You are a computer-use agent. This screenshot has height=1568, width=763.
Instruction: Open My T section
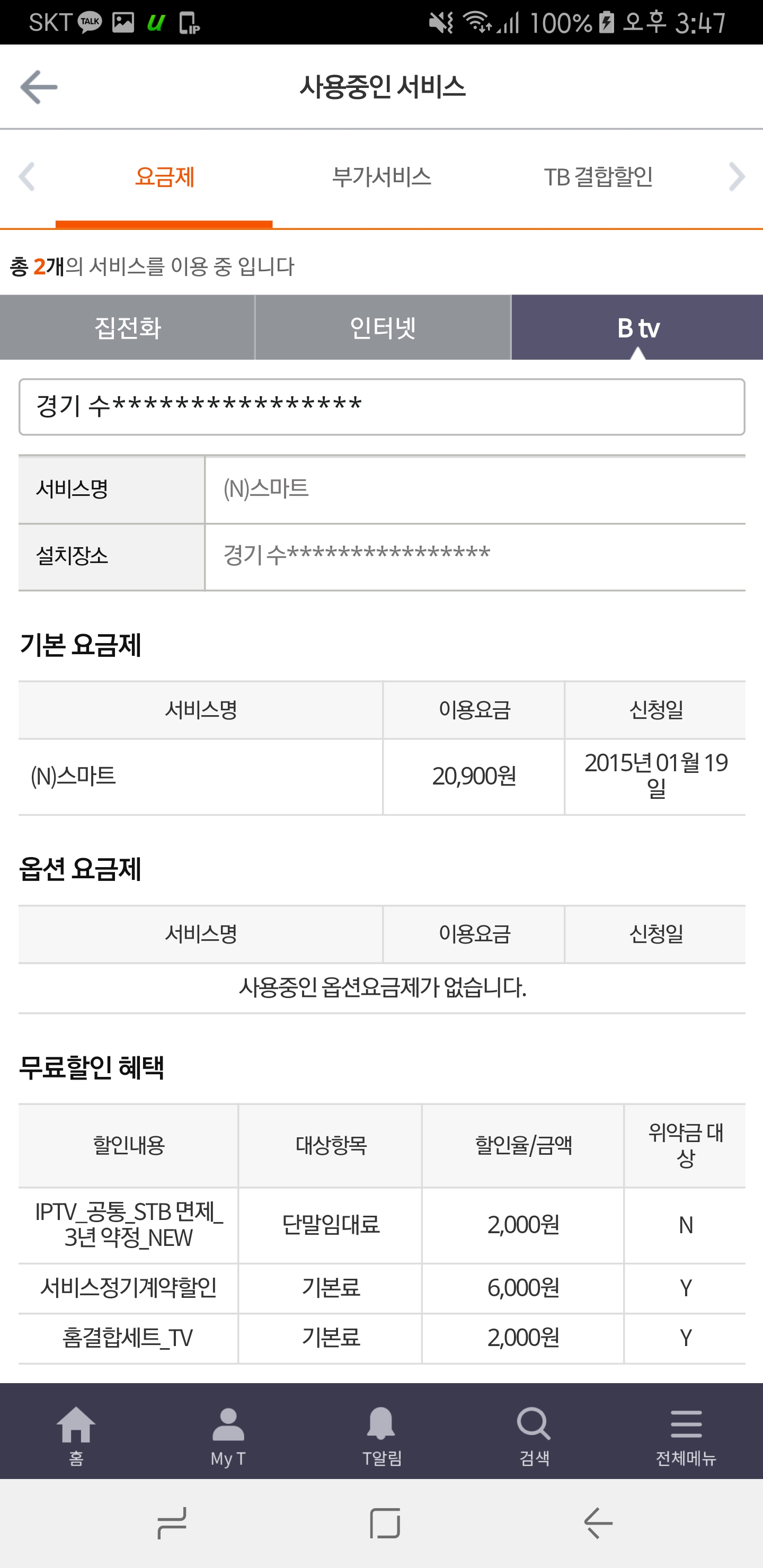click(x=228, y=1434)
